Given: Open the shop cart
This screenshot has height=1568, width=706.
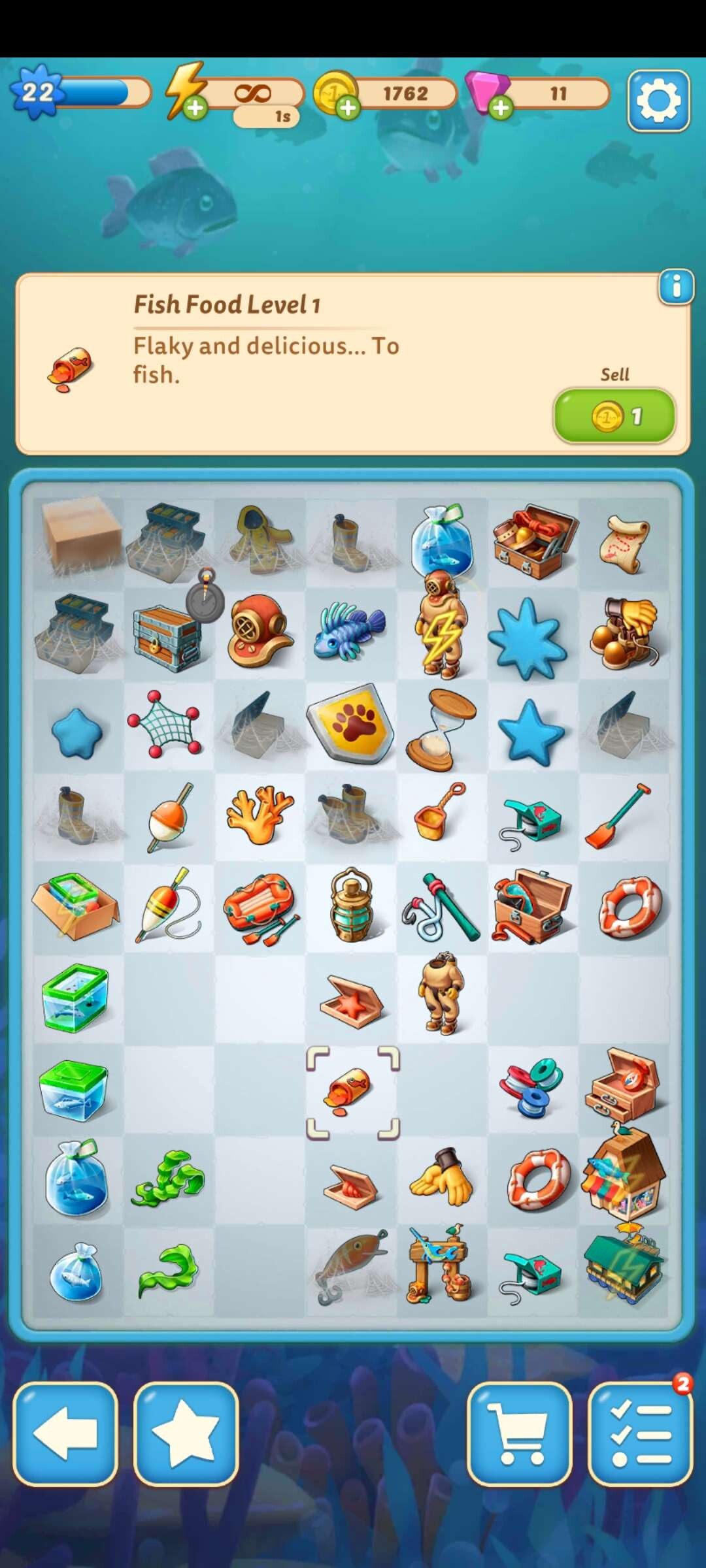Looking at the screenshot, I should point(520,1433).
